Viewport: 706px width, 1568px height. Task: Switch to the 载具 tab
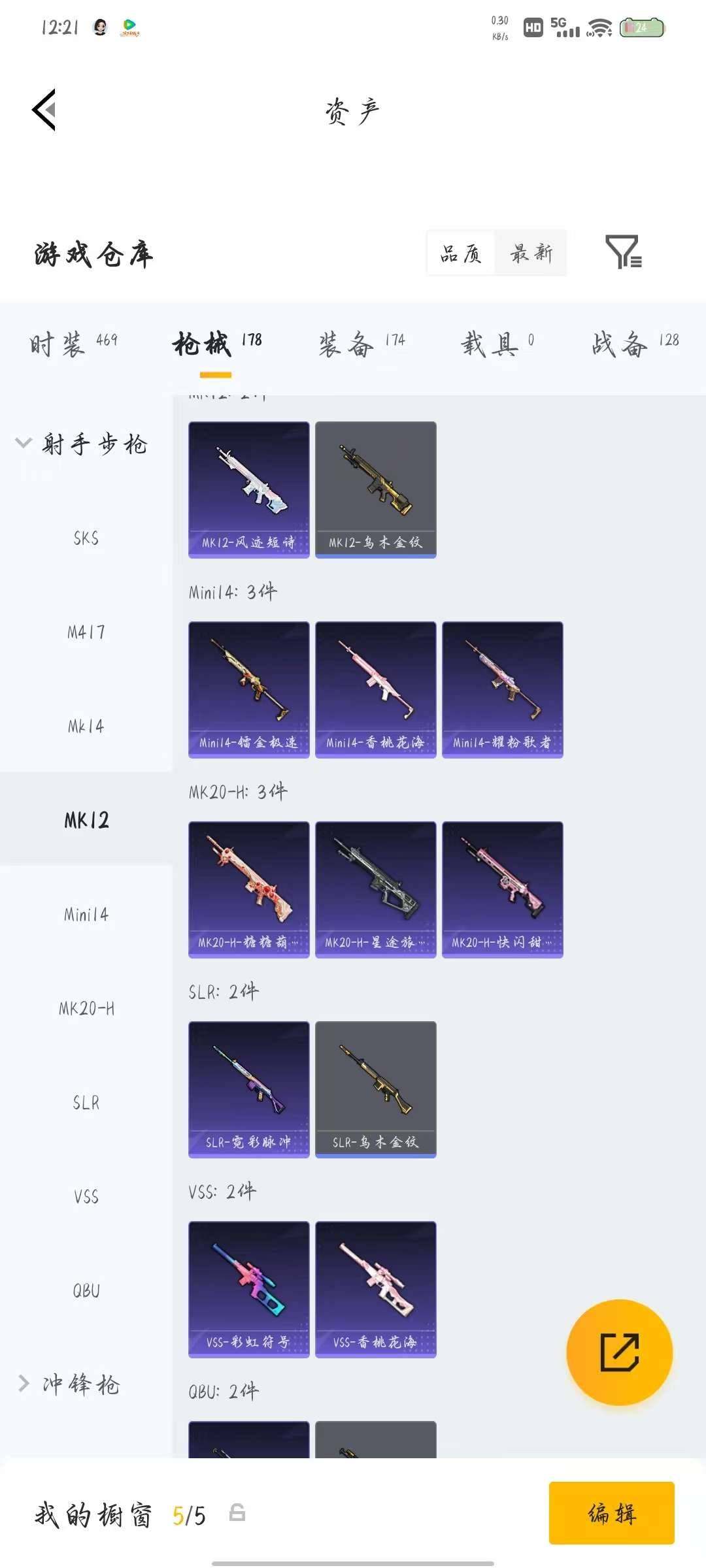coord(497,343)
